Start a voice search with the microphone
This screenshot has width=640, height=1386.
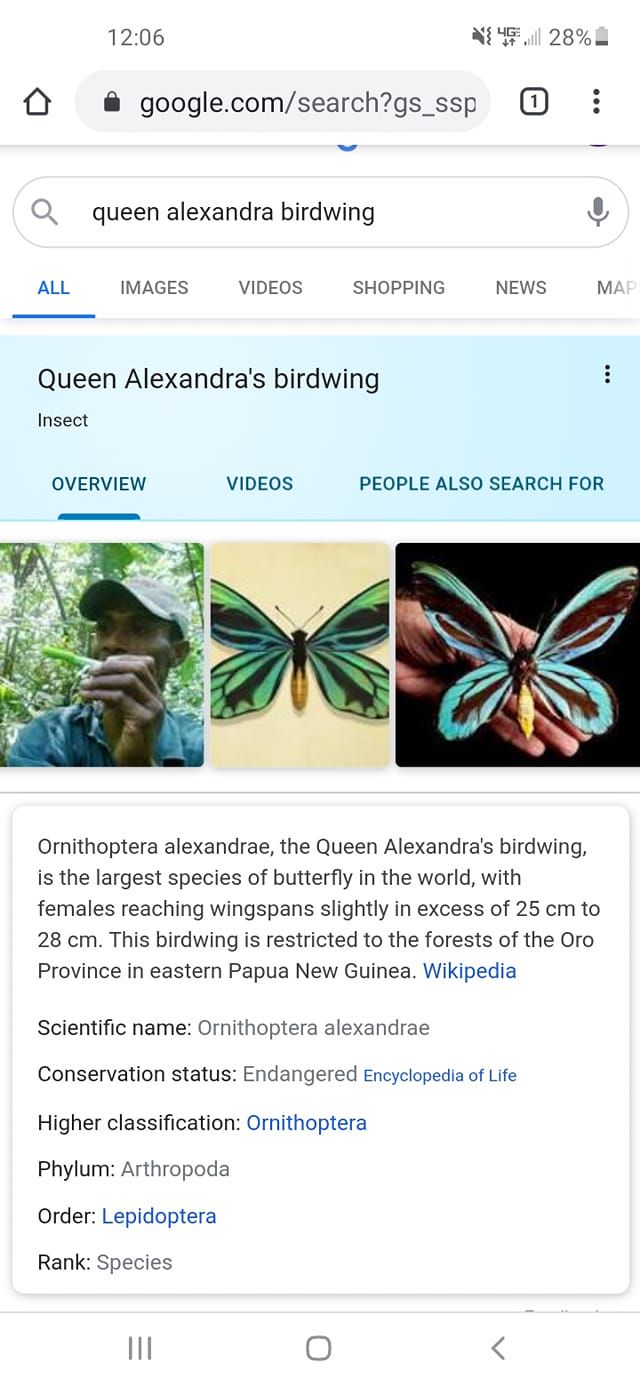[x=597, y=212]
